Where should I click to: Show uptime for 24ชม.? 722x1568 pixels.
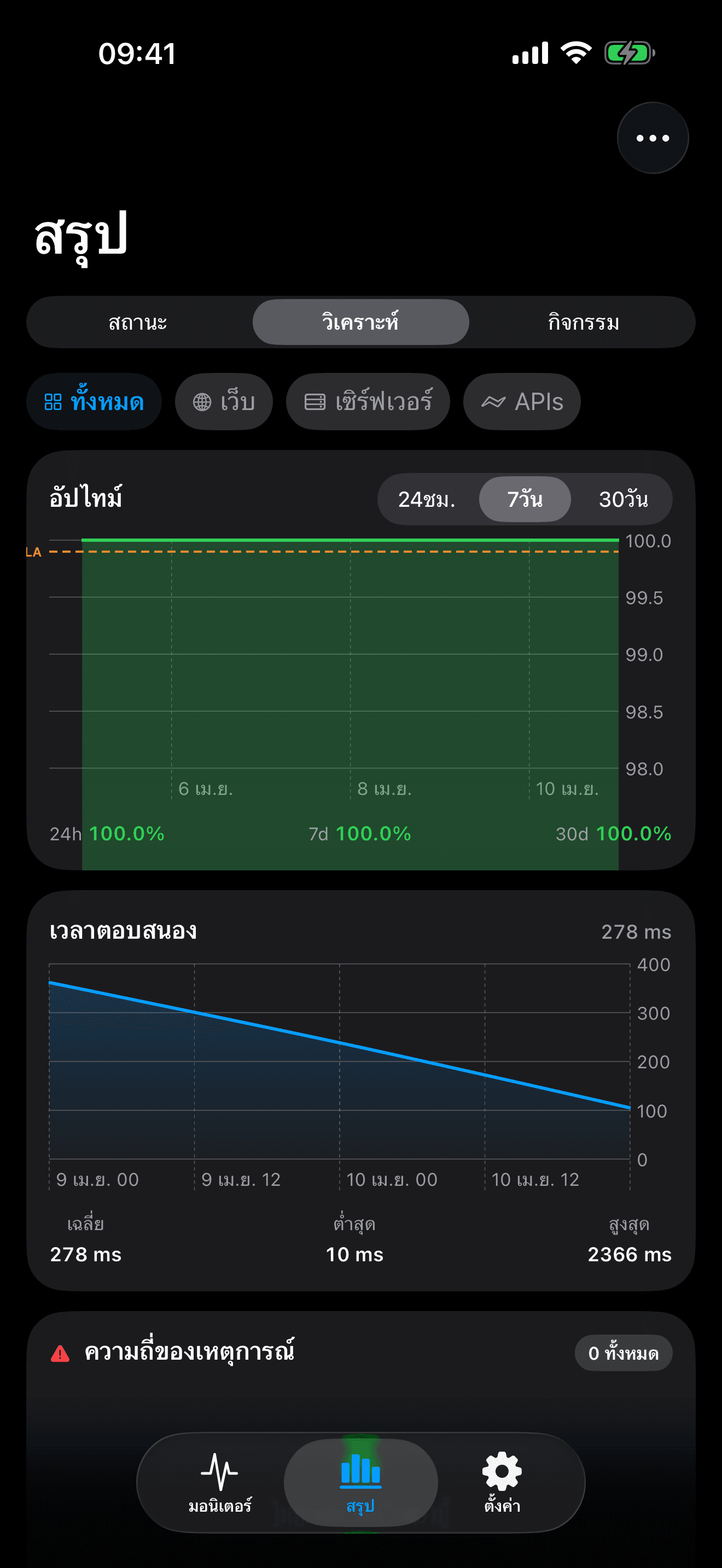point(427,499)
